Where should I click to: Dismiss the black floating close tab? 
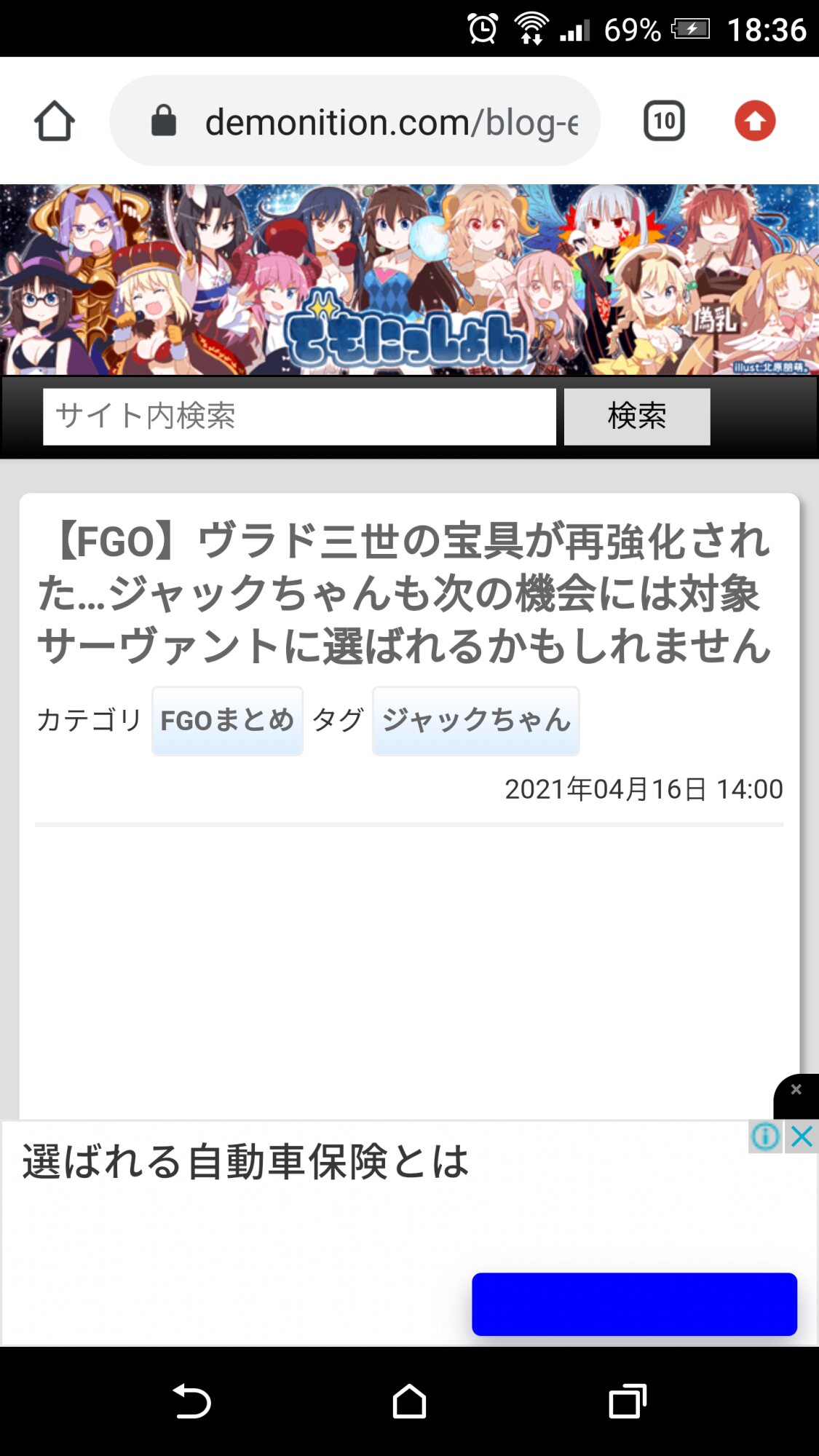(x=796, y=1091)
